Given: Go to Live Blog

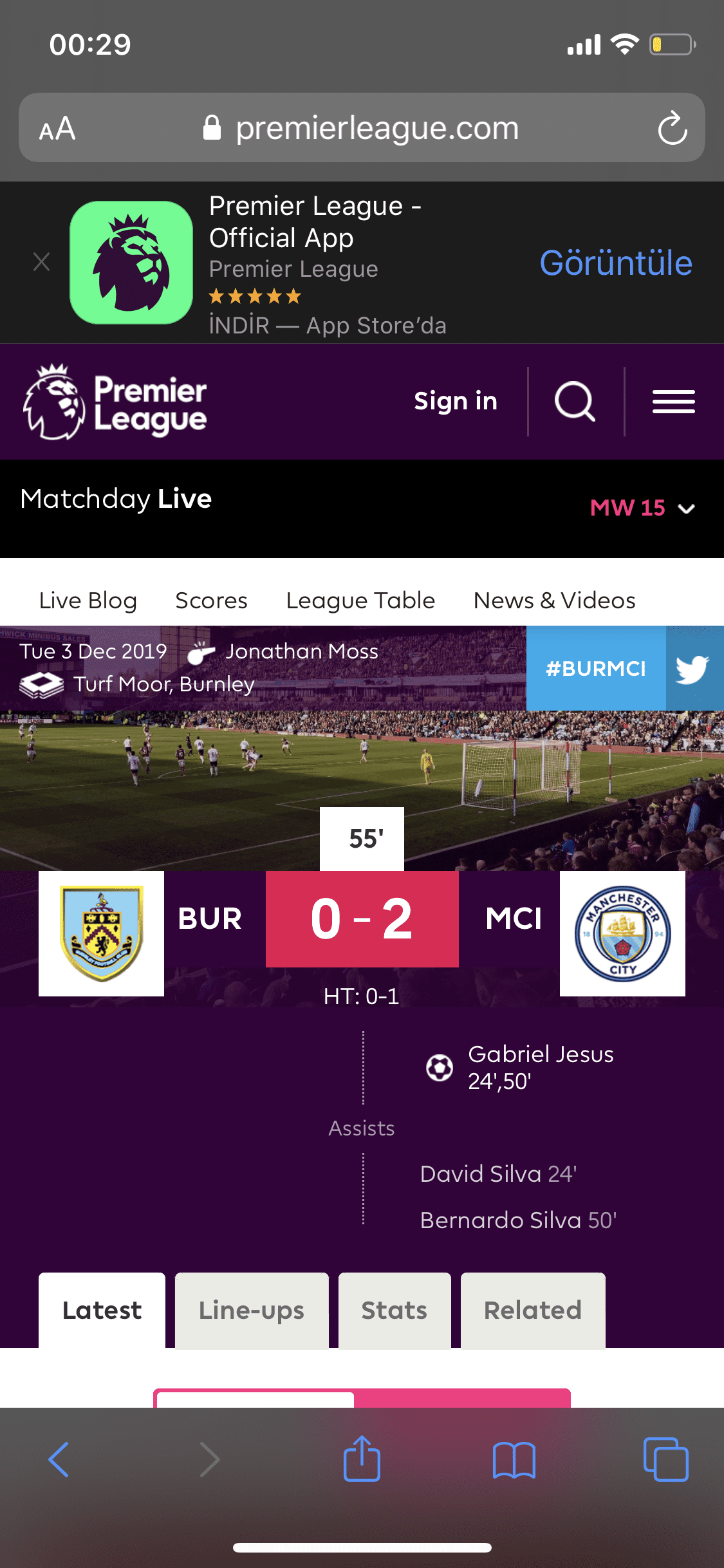Looking at the screenshot, I should [88, 601].
